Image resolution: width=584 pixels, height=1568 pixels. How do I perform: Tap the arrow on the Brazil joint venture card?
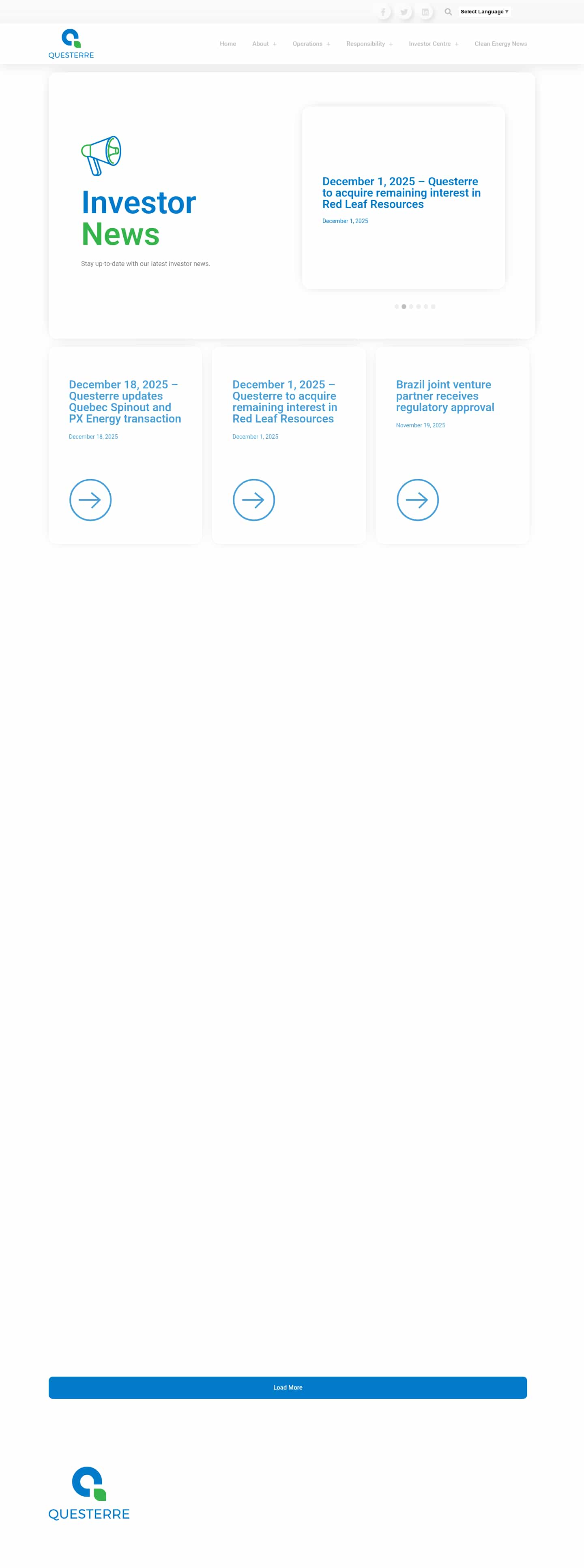pyautogui.click(x=417, y=500)
